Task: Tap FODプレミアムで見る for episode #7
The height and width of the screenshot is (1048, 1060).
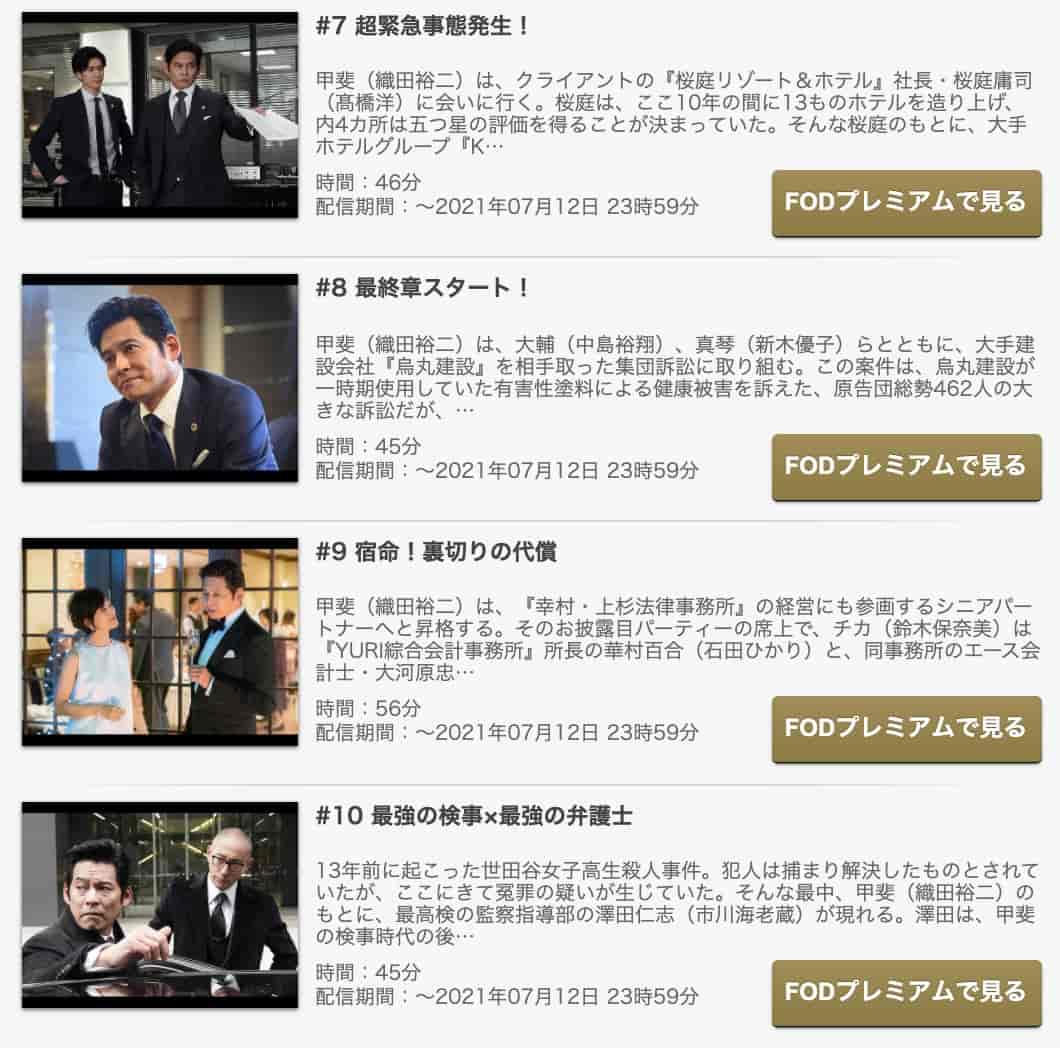Action: (906, 202)
